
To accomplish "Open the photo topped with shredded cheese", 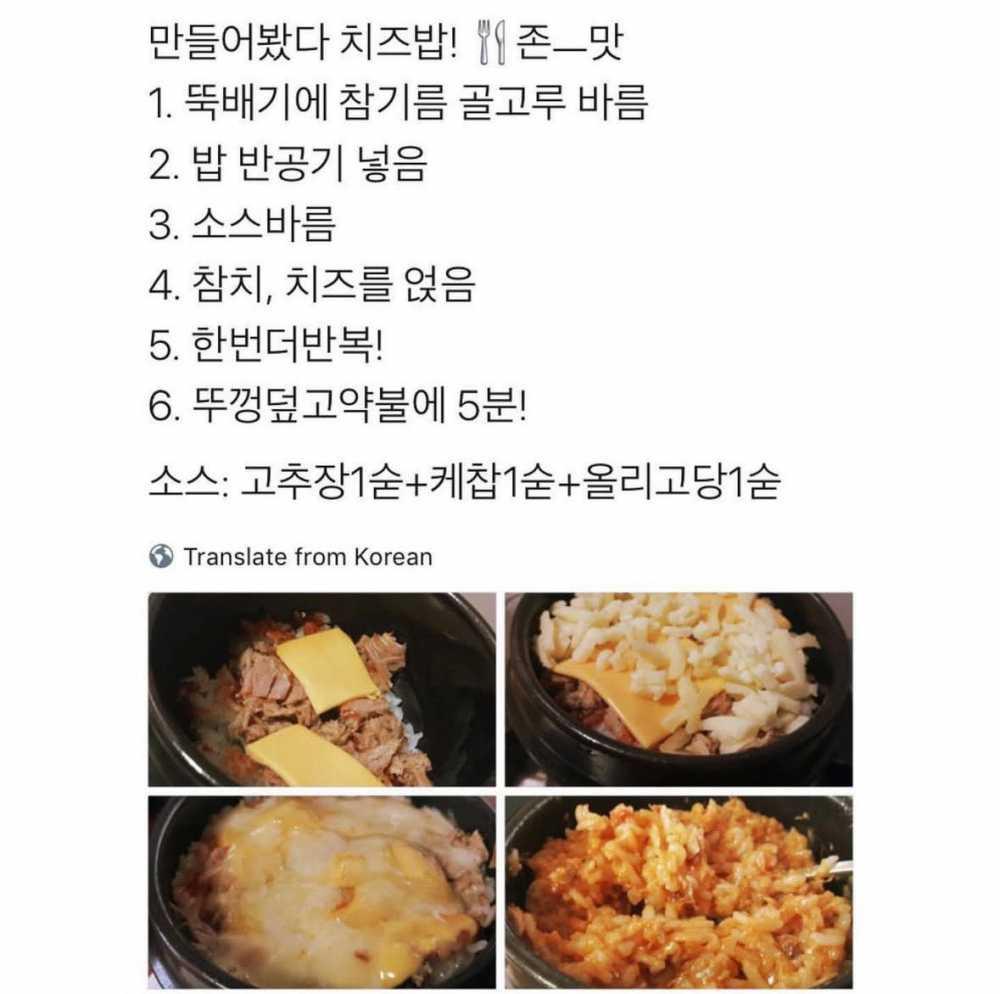I will [x=678, y=689].
